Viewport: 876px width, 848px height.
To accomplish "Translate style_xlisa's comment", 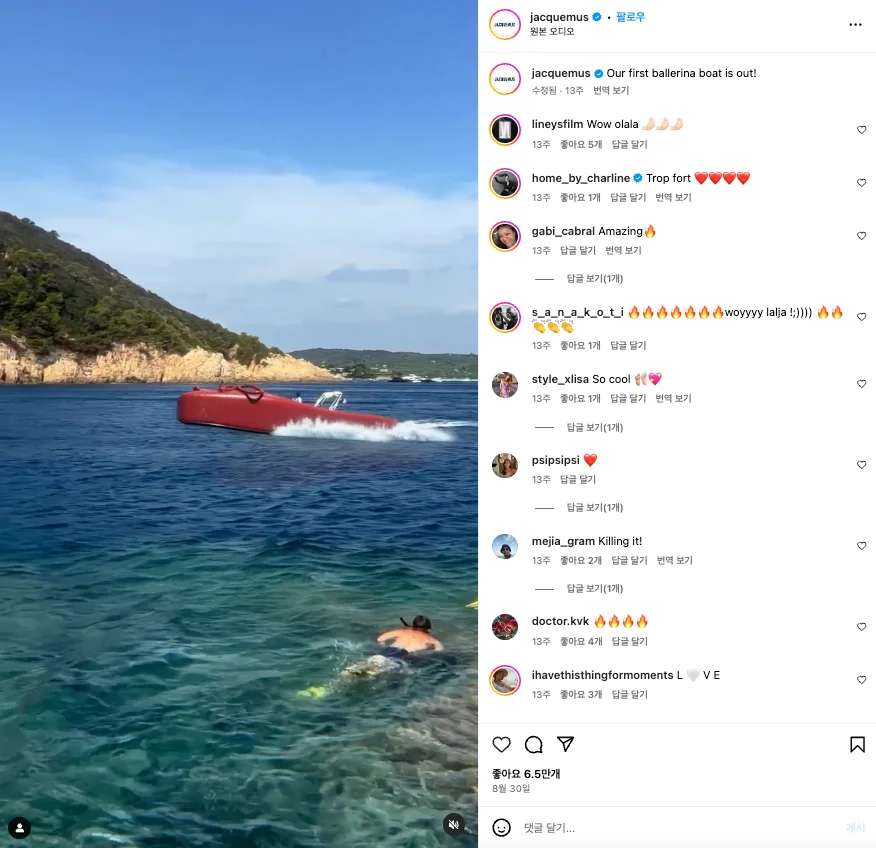I will pos(674,399).
